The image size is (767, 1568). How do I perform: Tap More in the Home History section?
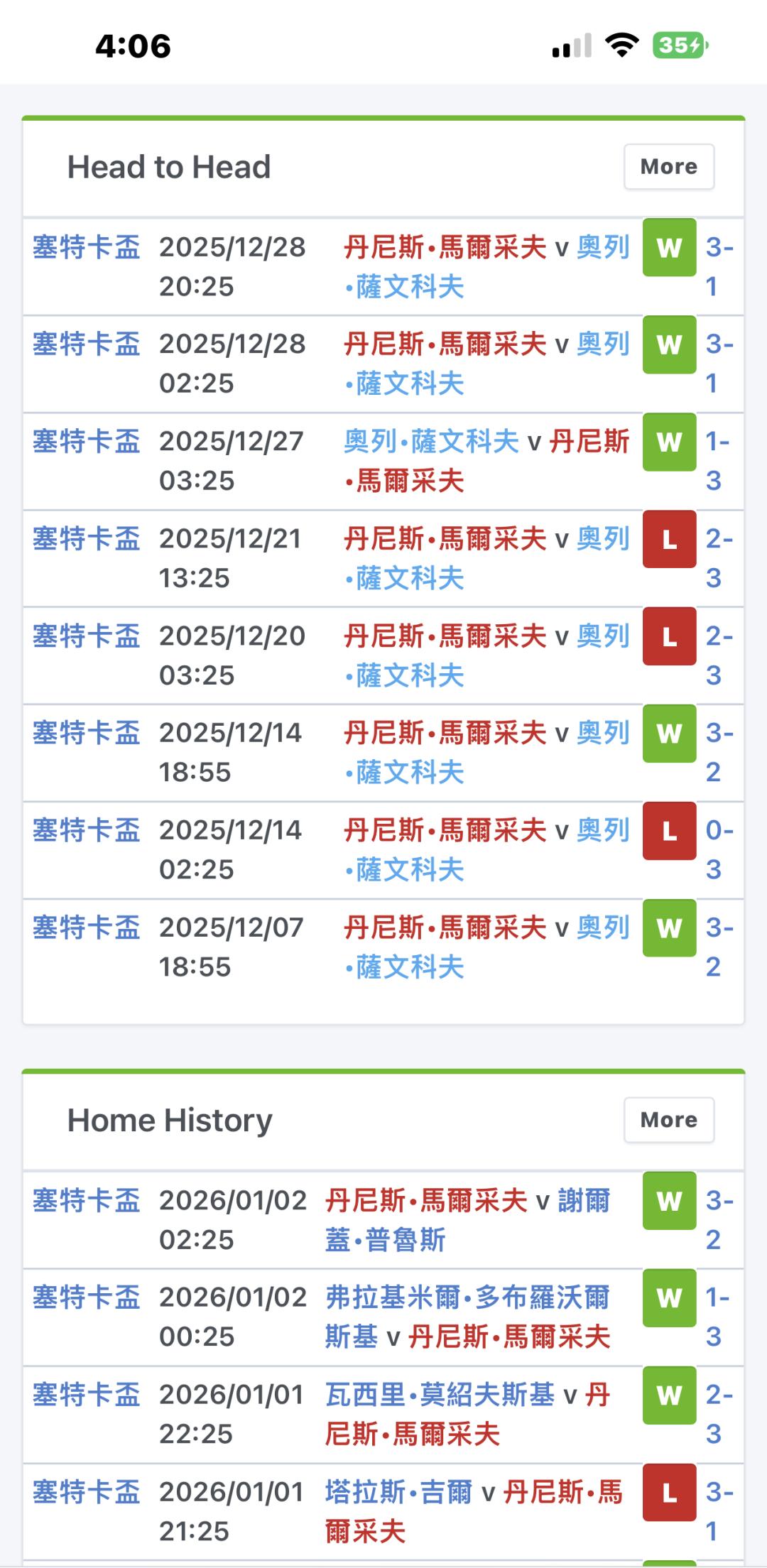[x=669, y=1120]
